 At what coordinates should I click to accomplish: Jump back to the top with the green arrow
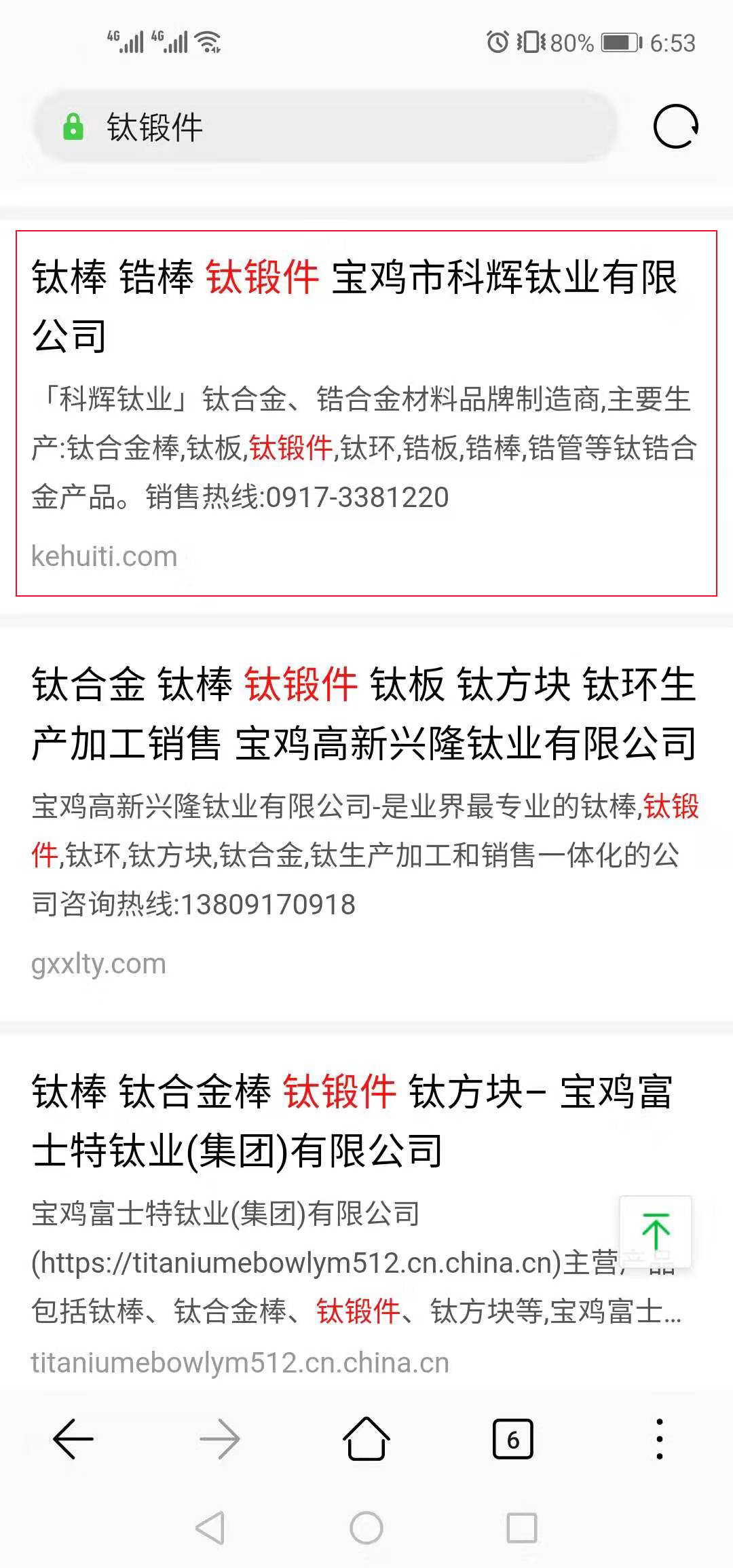[656, 1231]
